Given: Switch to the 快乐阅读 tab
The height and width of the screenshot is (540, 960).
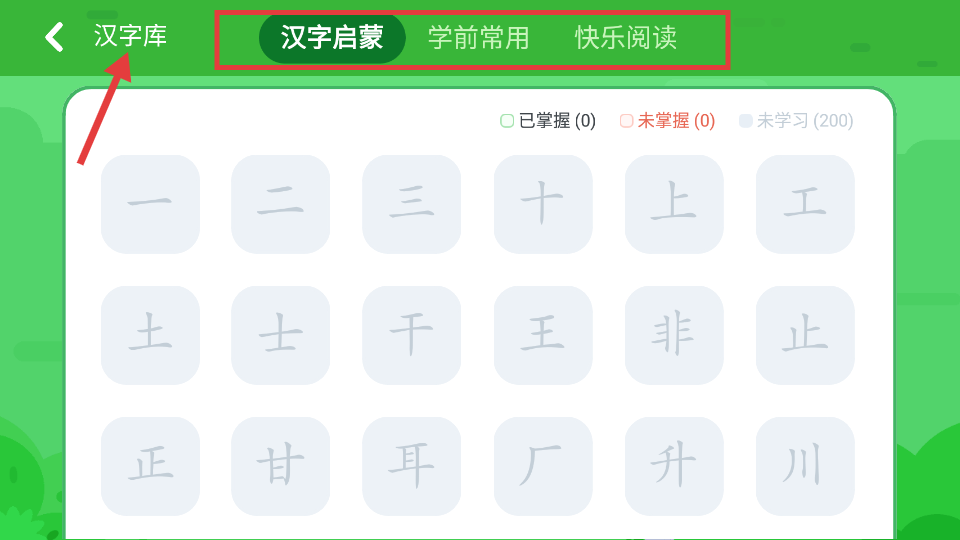Looking at the screenshot, I should point(626,38).
